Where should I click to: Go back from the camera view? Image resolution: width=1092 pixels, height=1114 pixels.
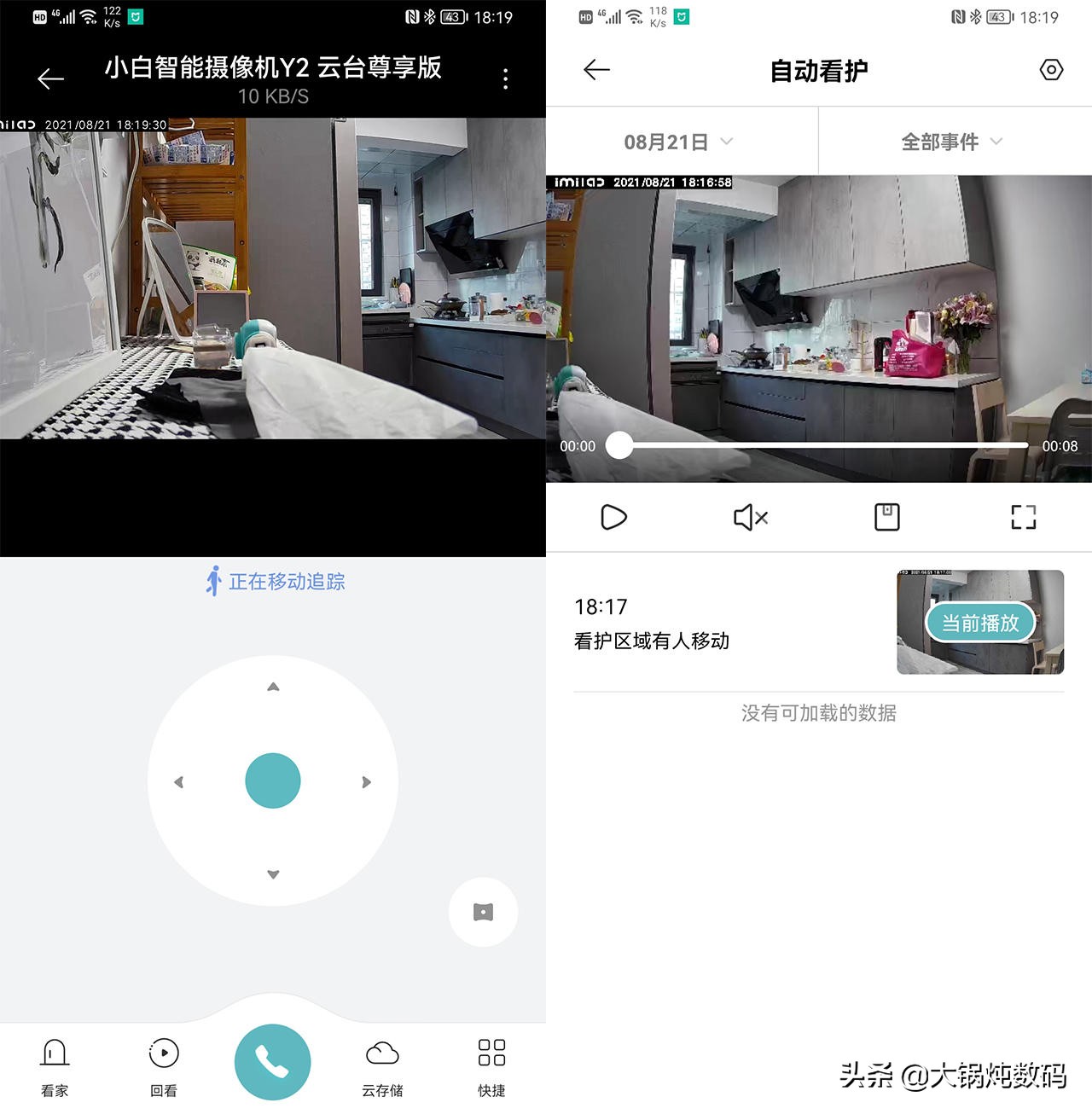(x=50, y=78)
